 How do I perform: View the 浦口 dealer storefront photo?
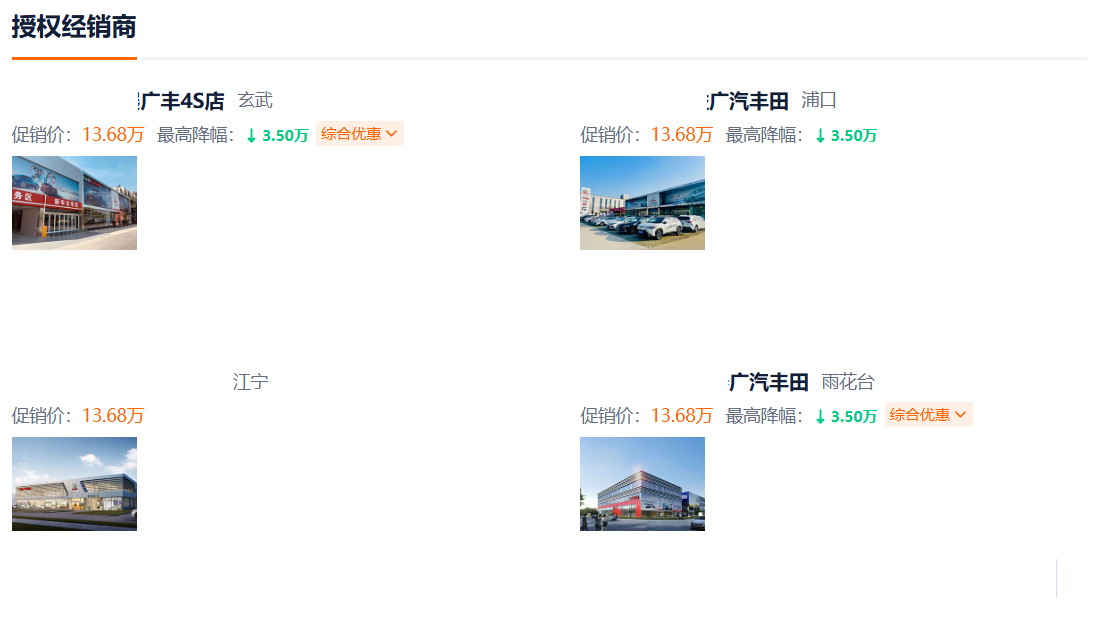pos(642,203)
